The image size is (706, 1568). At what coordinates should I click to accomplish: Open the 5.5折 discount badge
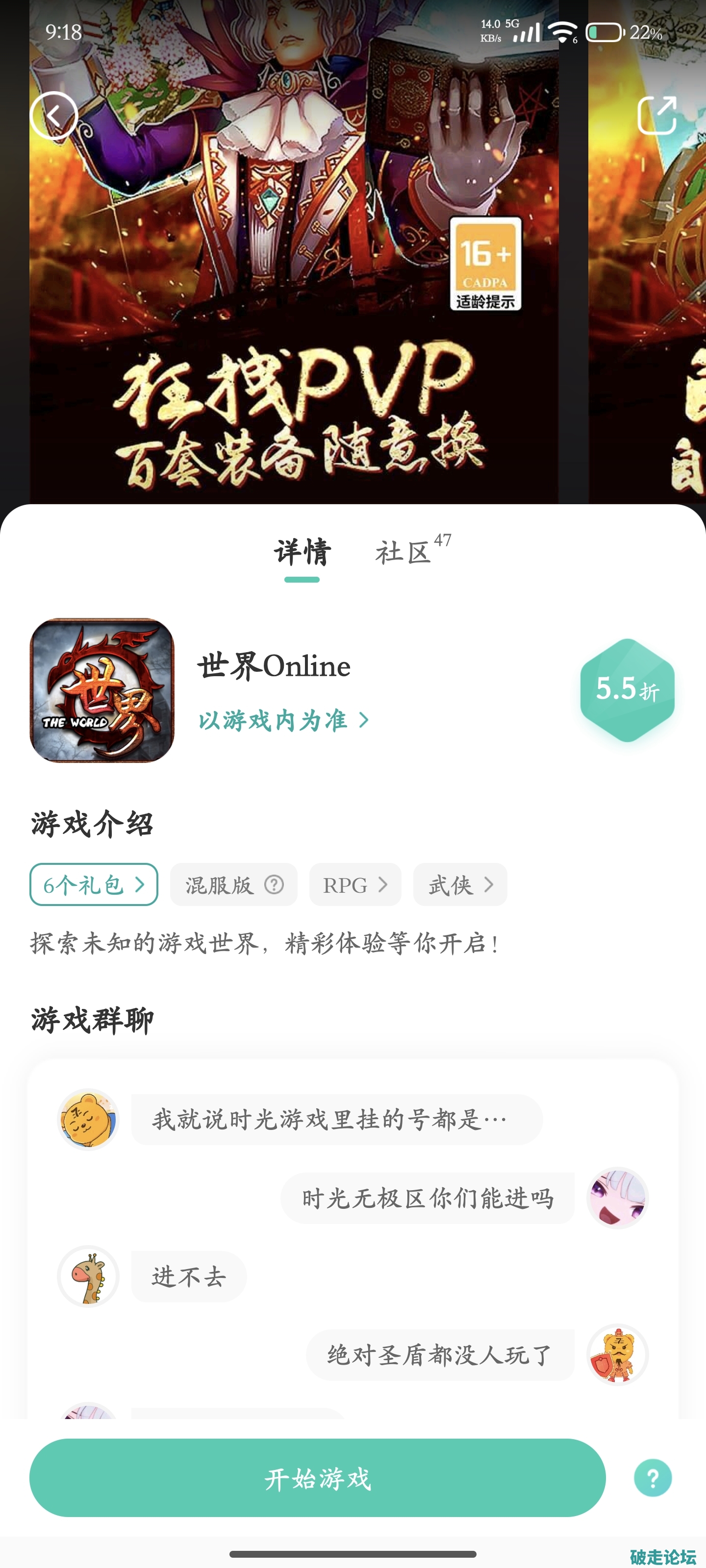(x=627, y=689)
